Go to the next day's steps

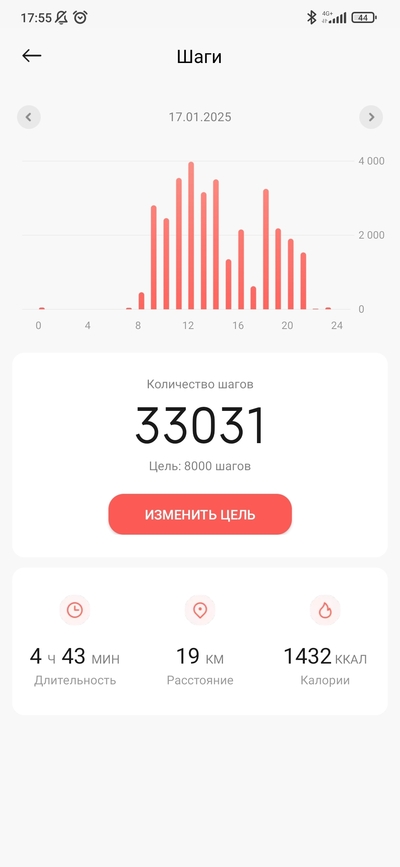371,117
